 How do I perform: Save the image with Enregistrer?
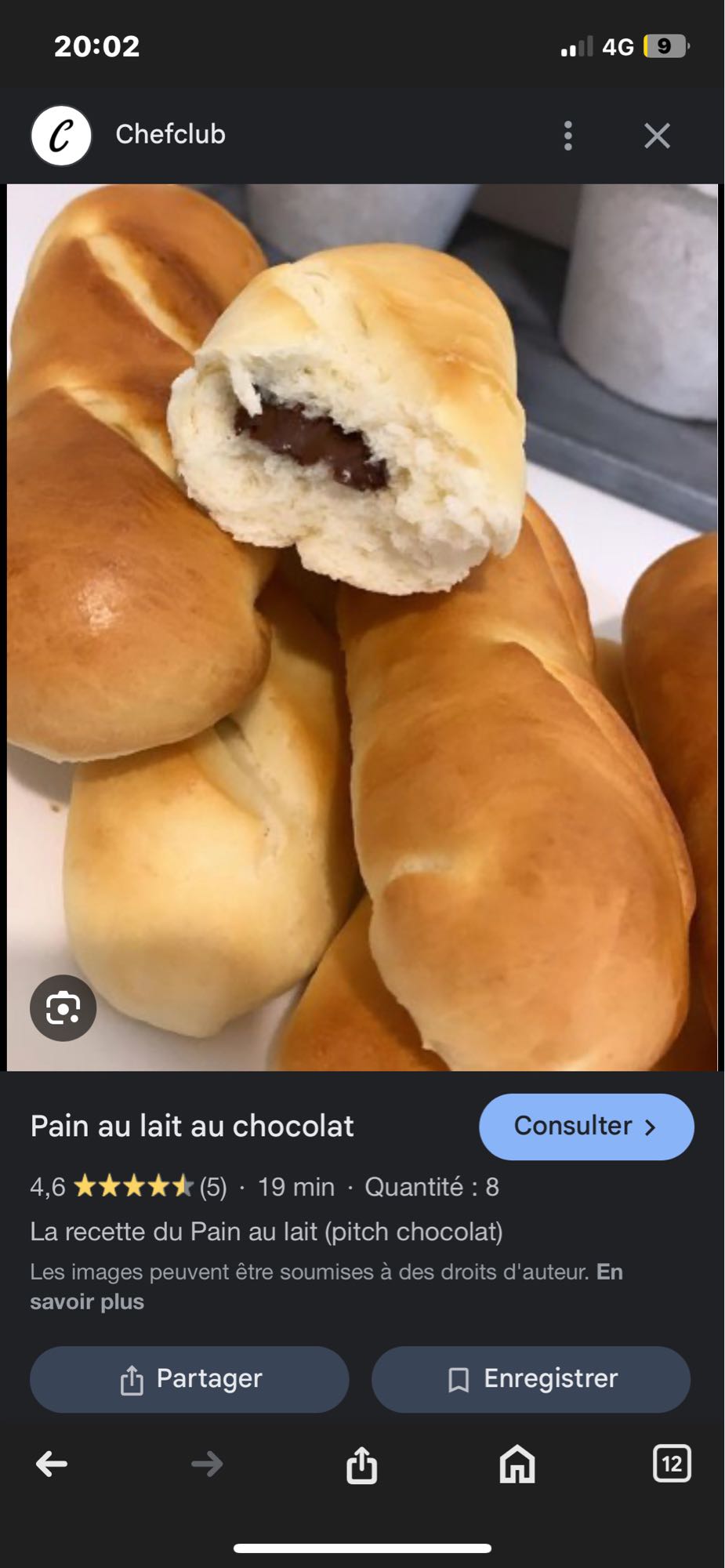click(531, 1379)
